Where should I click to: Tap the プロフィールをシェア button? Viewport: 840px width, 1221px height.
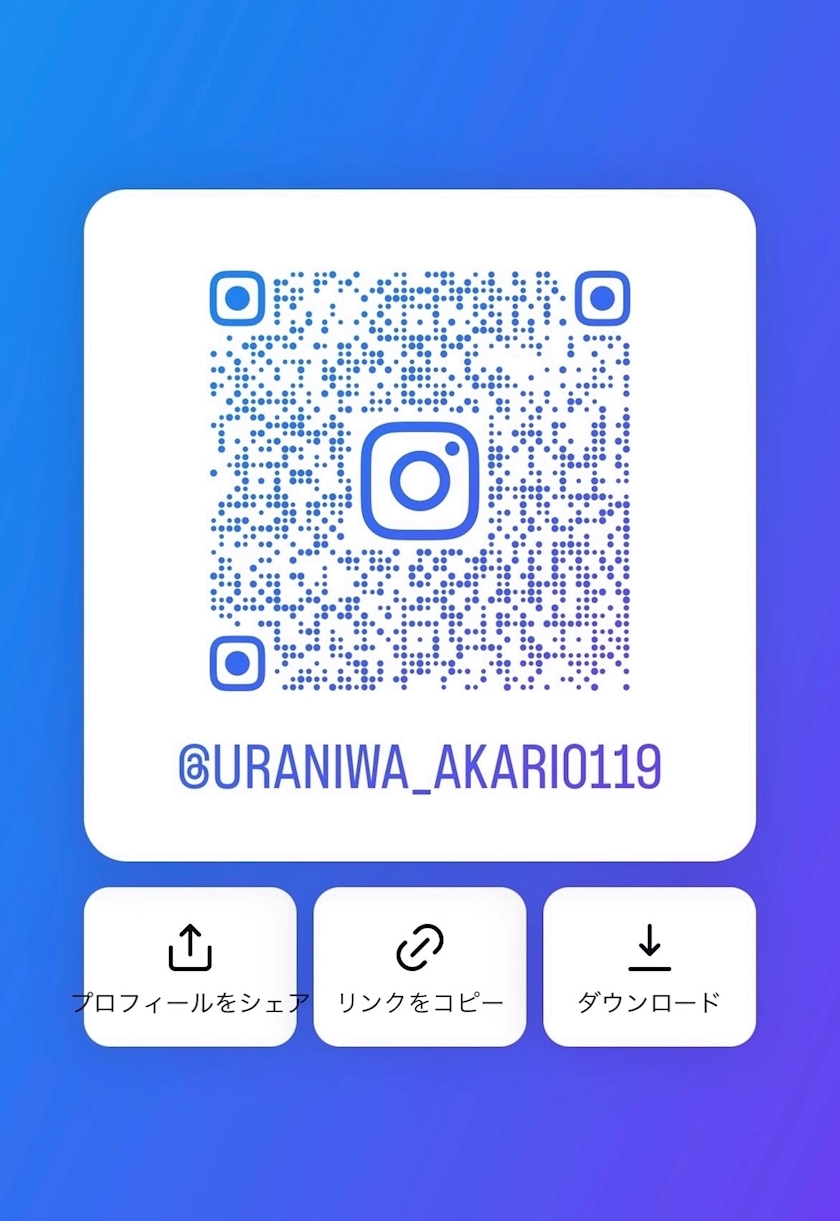[x=190, y=966]
